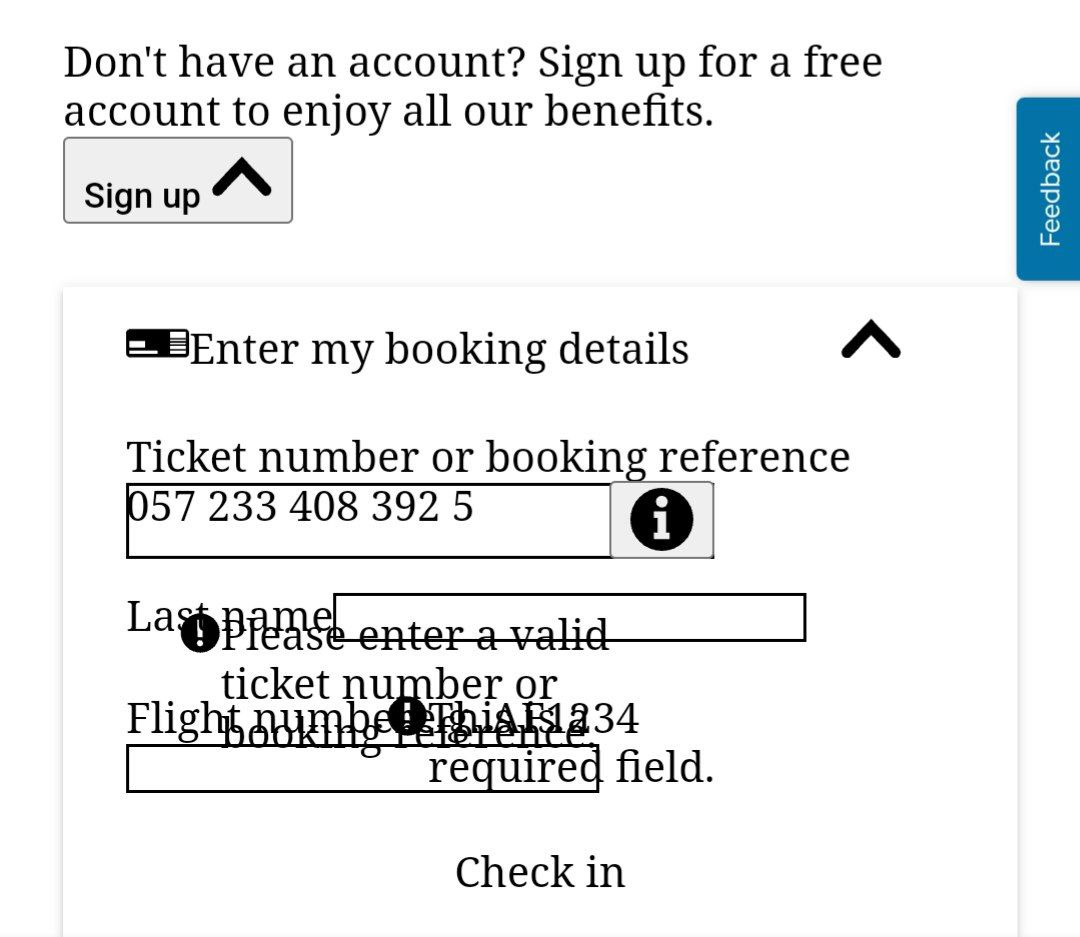
Task: Submit with the Check in button
Action: [x=539, y=872]
